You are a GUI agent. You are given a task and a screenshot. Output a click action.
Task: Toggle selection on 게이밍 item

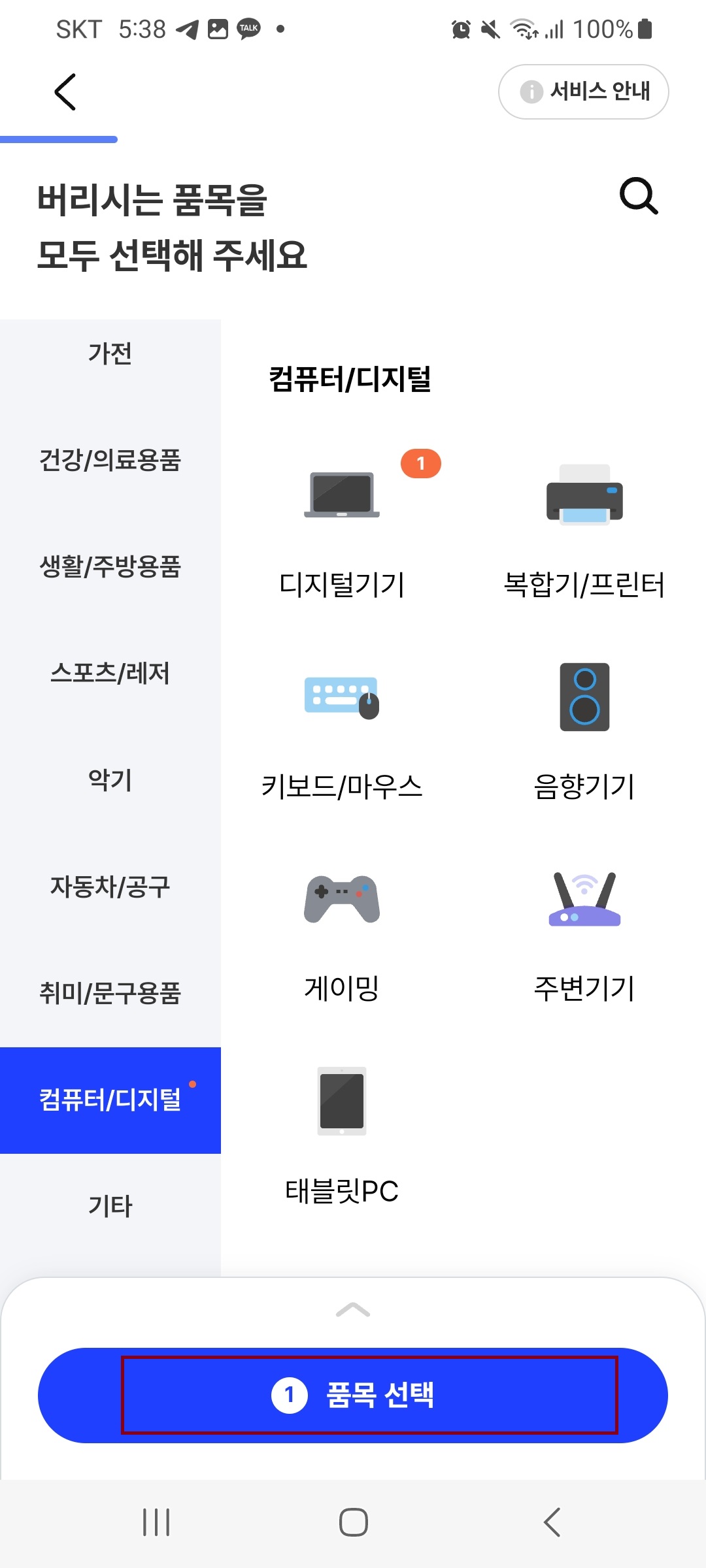click(343, 928)
